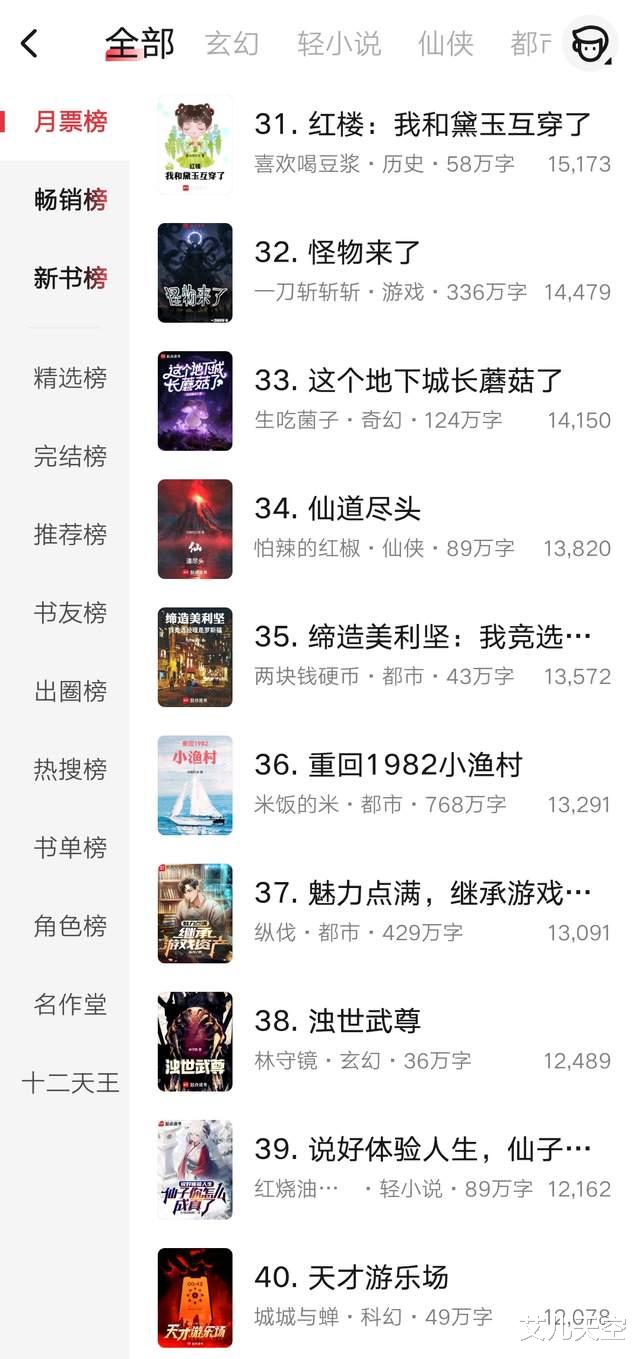Select 十二天王 in the sidebar

70,1082
